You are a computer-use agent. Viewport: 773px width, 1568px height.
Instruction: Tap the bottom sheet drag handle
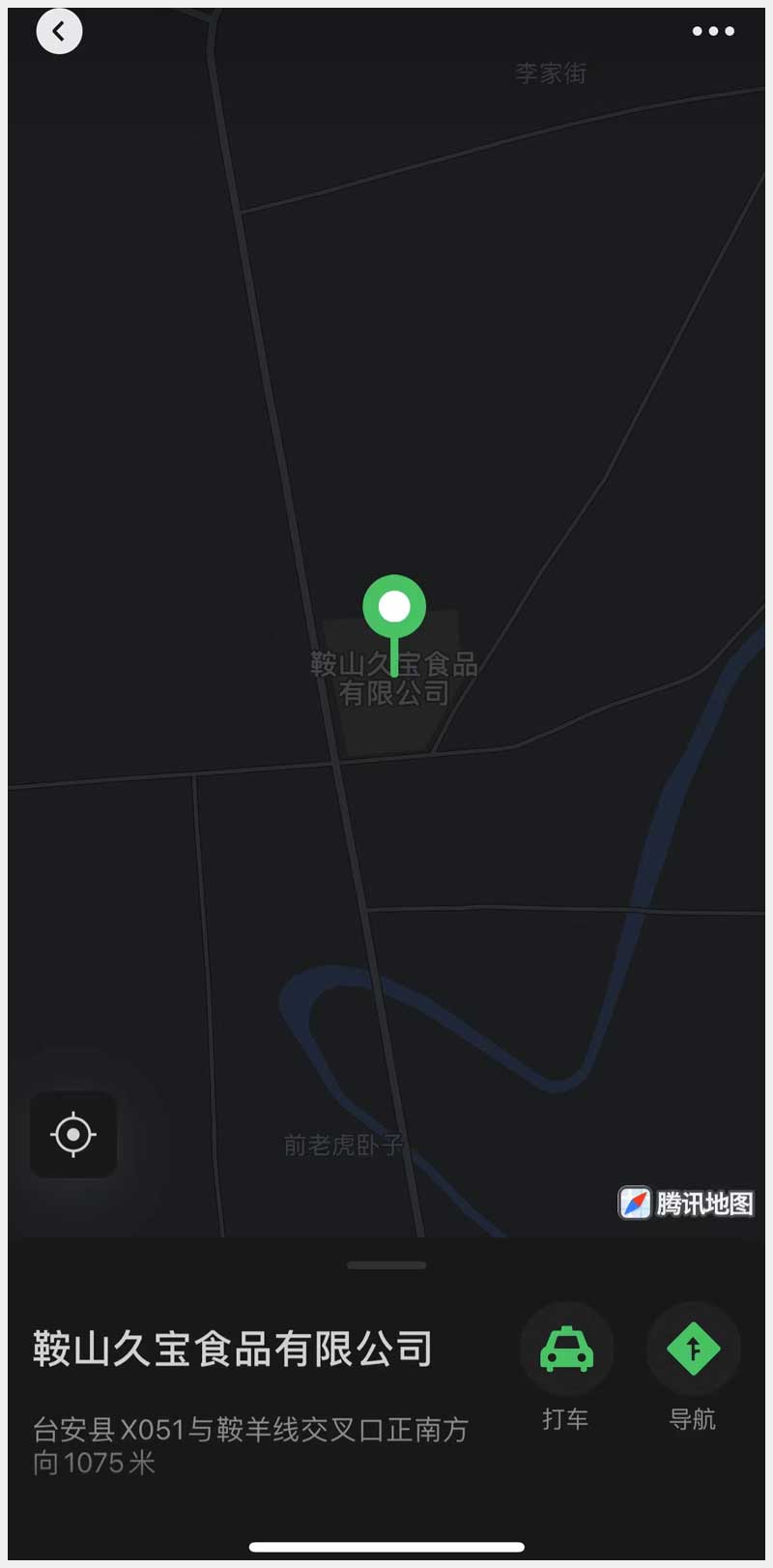tap(386, 1264)
